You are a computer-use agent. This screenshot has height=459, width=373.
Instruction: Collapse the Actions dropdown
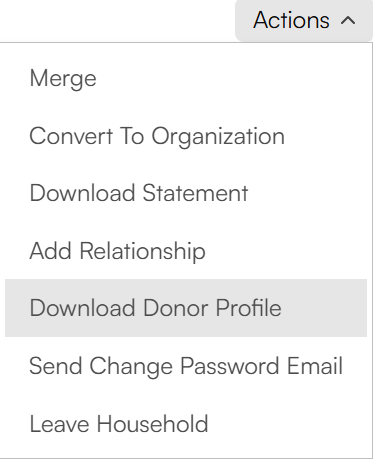[x=304, y=20]
